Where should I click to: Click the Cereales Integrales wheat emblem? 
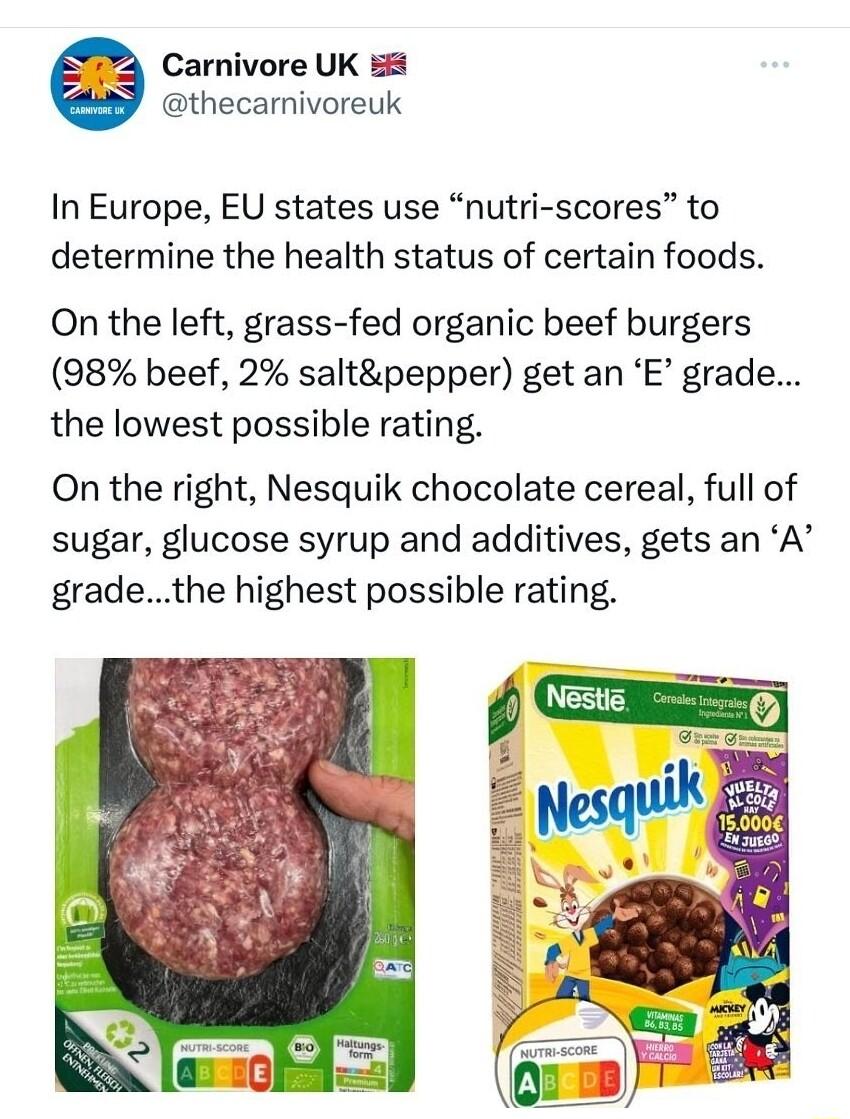pyautogui.click(x=765, y=705)
